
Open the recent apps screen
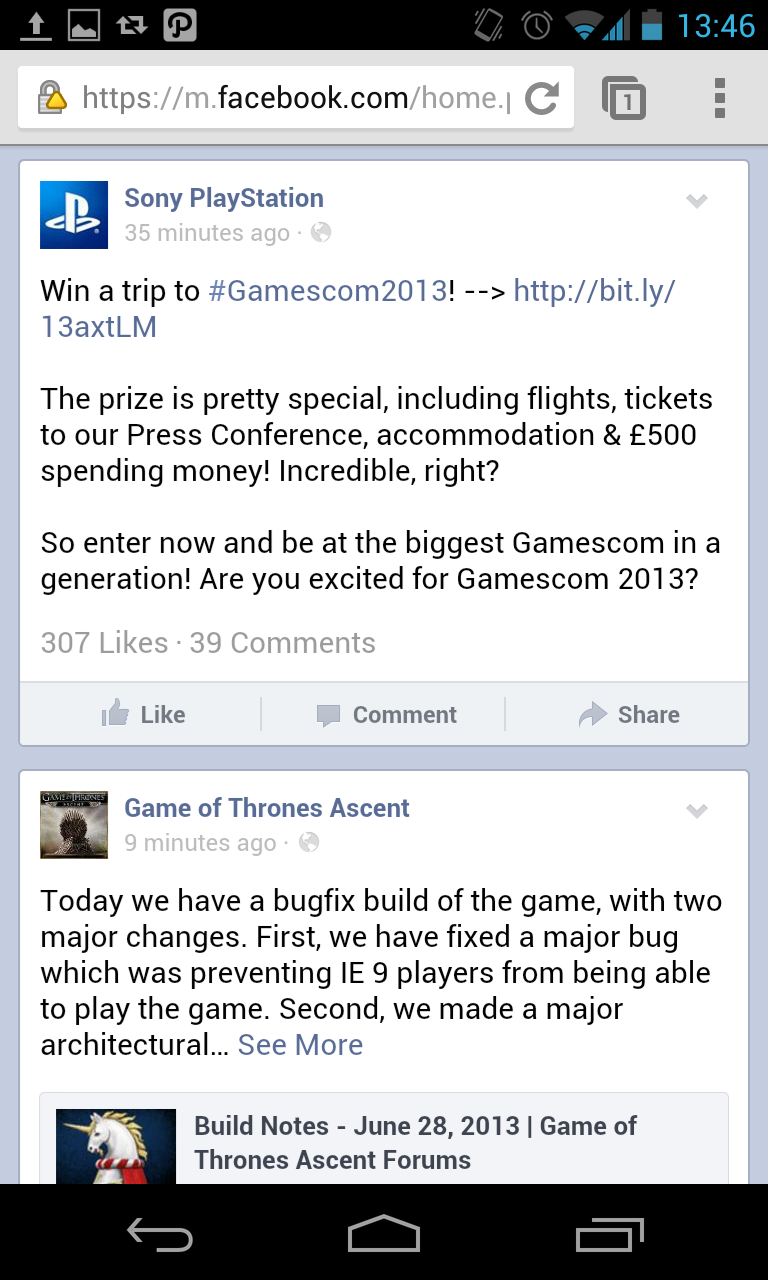(x=610, y=1234)
